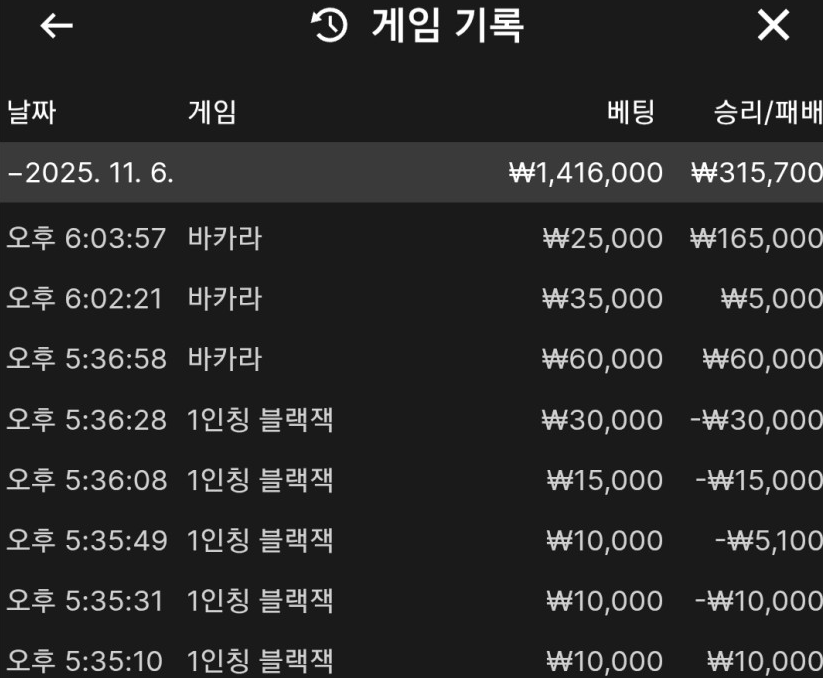Open the 오후 5:35:31 블랙잭 record
823x678 pixels.
pos(411,601)
